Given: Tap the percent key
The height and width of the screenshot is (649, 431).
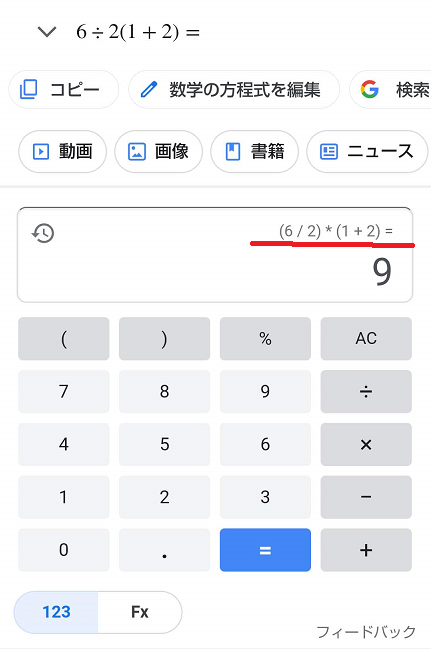Looking at the screenshot, I should pos(265,339).
